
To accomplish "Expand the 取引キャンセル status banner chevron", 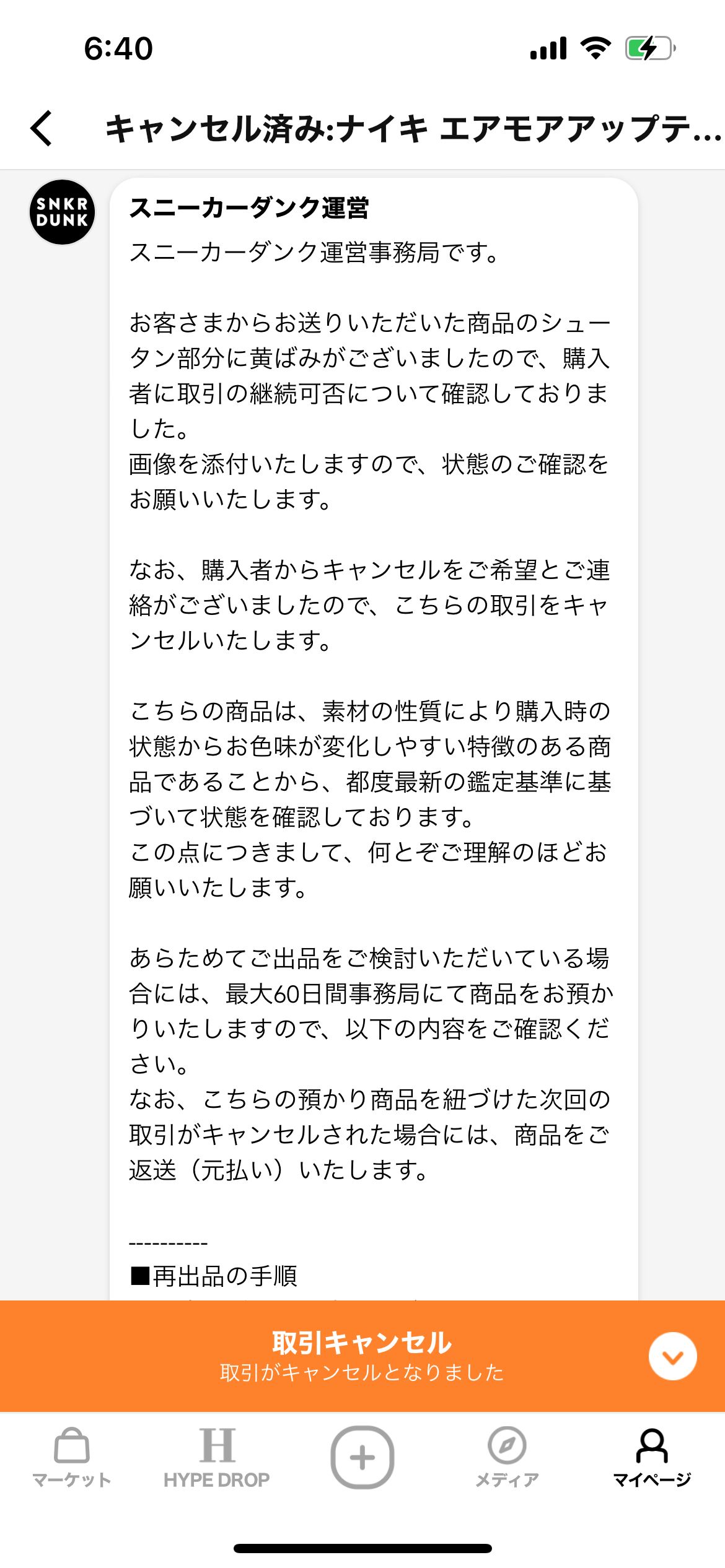I will click(x=672, y=1356).
